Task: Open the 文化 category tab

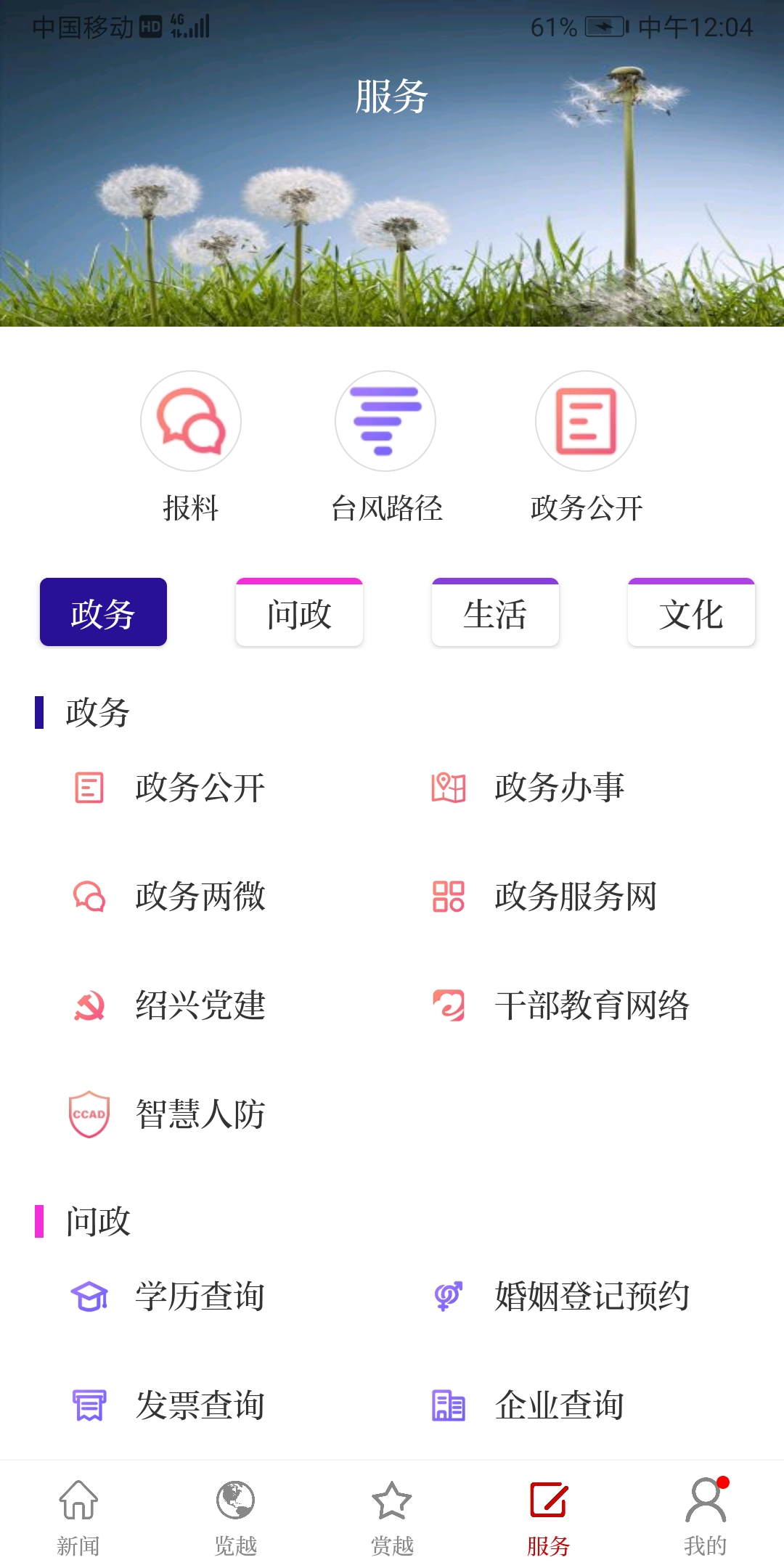Action: click(x=690, y=613)
